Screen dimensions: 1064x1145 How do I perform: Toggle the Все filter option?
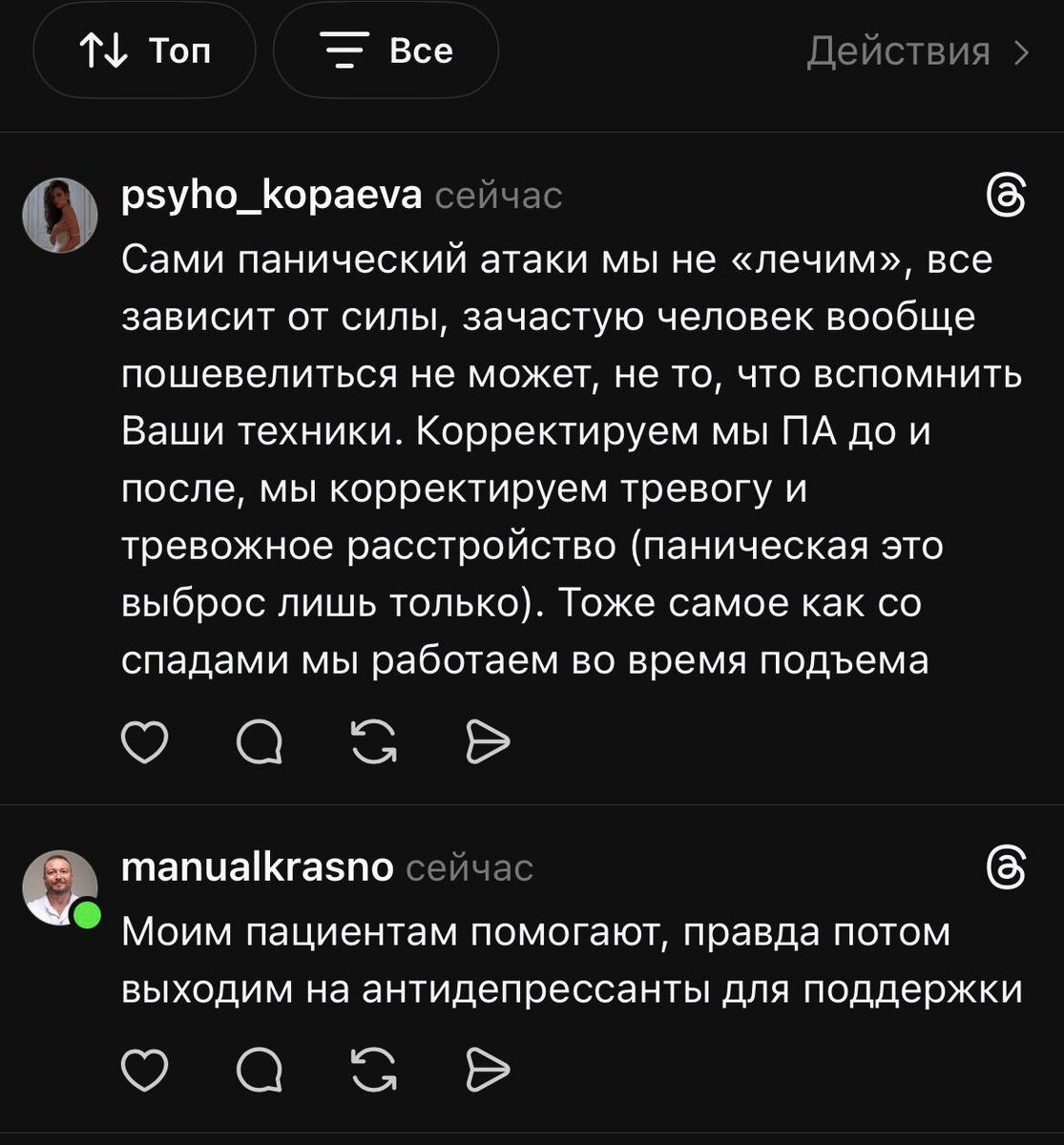(386, 51)
